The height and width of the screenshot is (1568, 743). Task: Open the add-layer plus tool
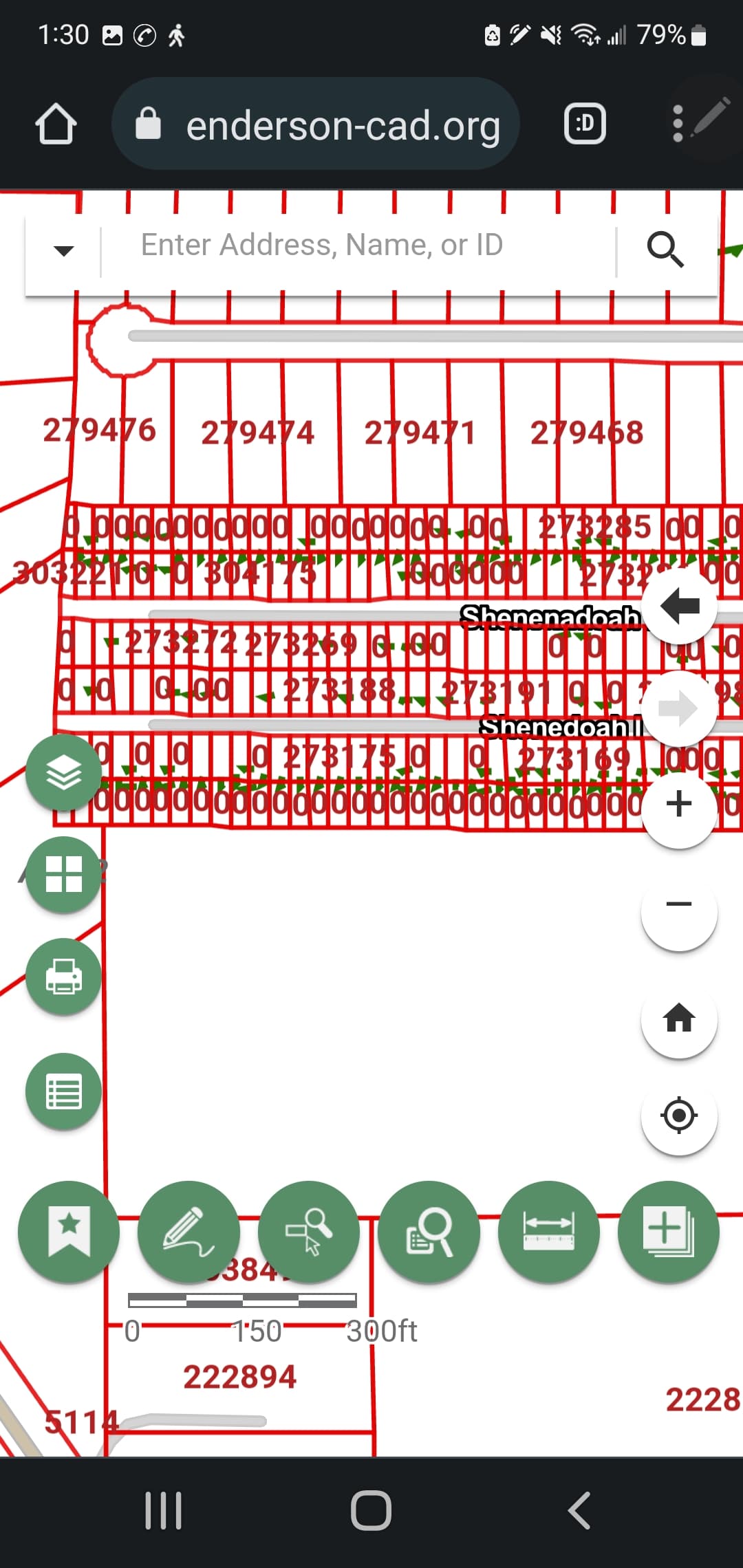point(669,1232)
